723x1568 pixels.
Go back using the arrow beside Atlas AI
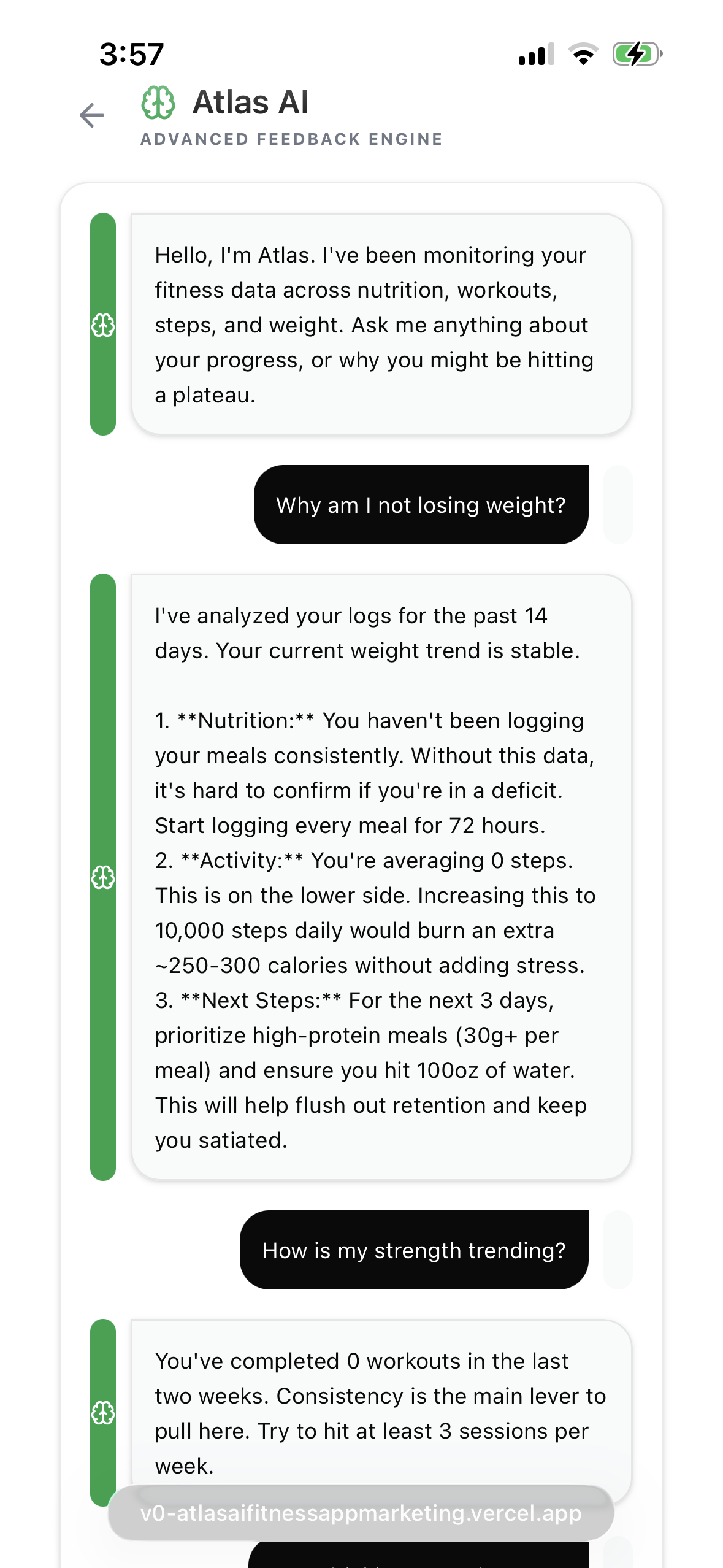click(92, 115)
